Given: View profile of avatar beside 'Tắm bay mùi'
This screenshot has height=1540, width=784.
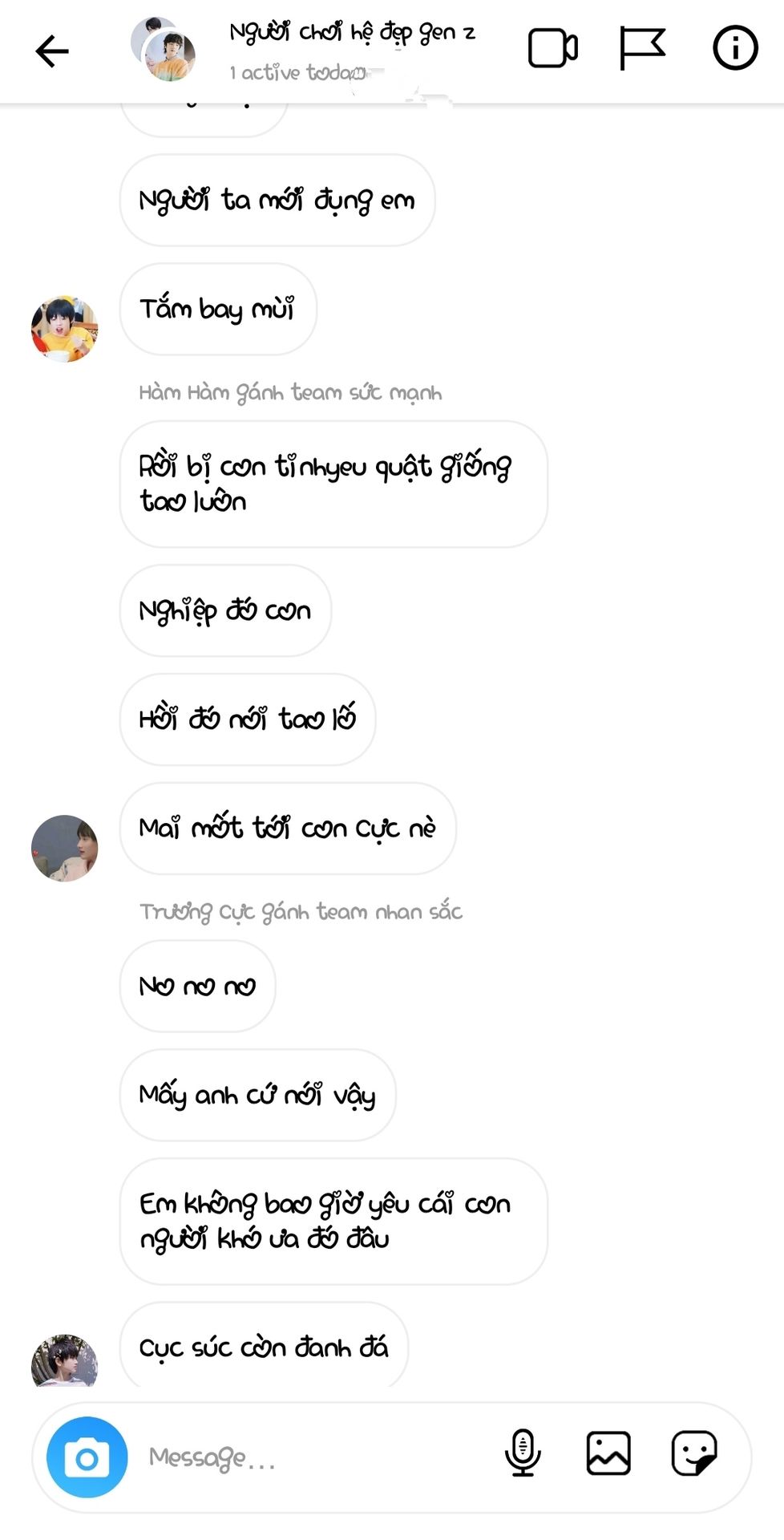Looking at the screenshot, I should click(64, 329).
